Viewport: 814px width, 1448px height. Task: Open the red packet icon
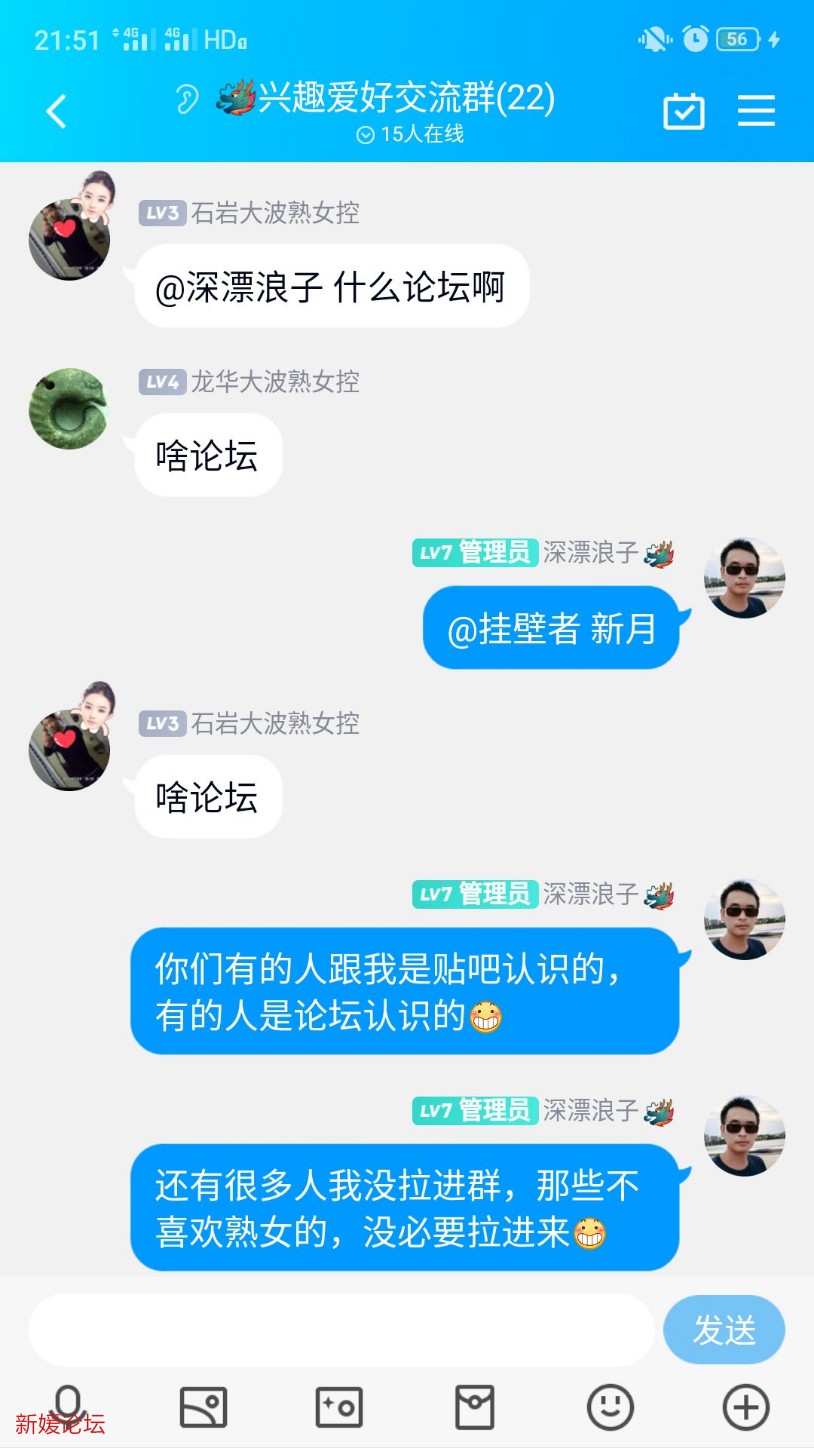[475, 1406]
